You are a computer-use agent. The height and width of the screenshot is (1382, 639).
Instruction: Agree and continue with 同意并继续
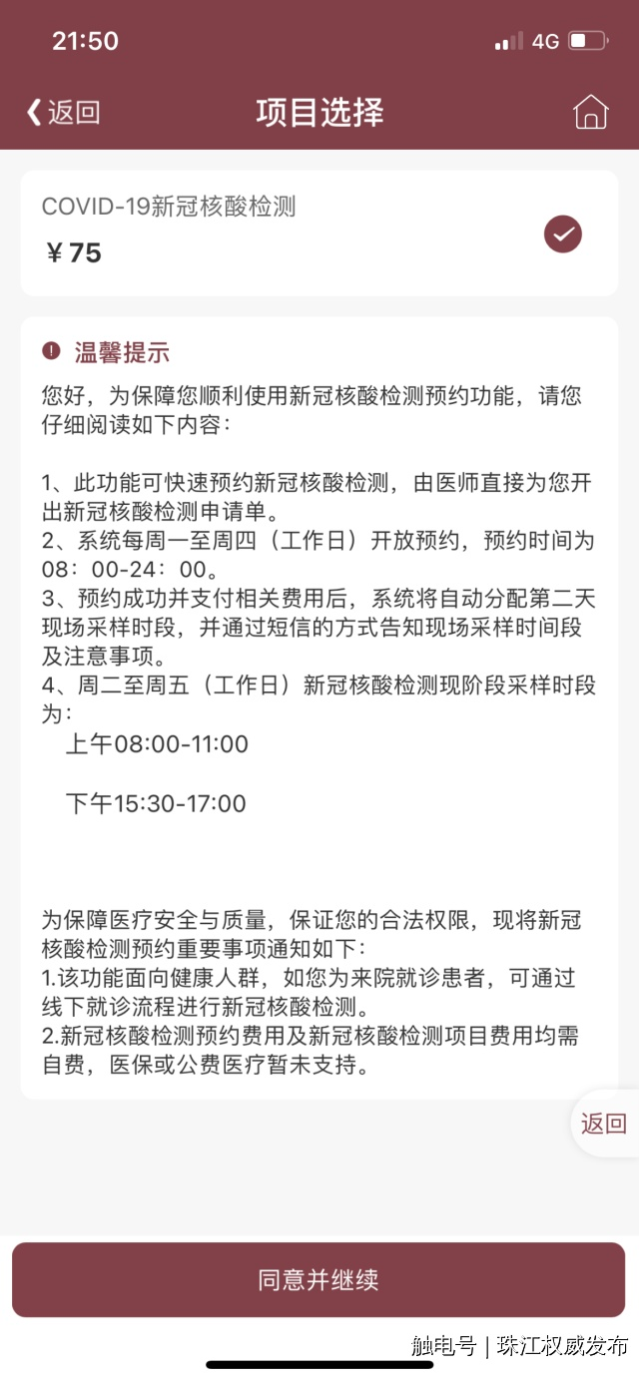(x=318, y=1280)
